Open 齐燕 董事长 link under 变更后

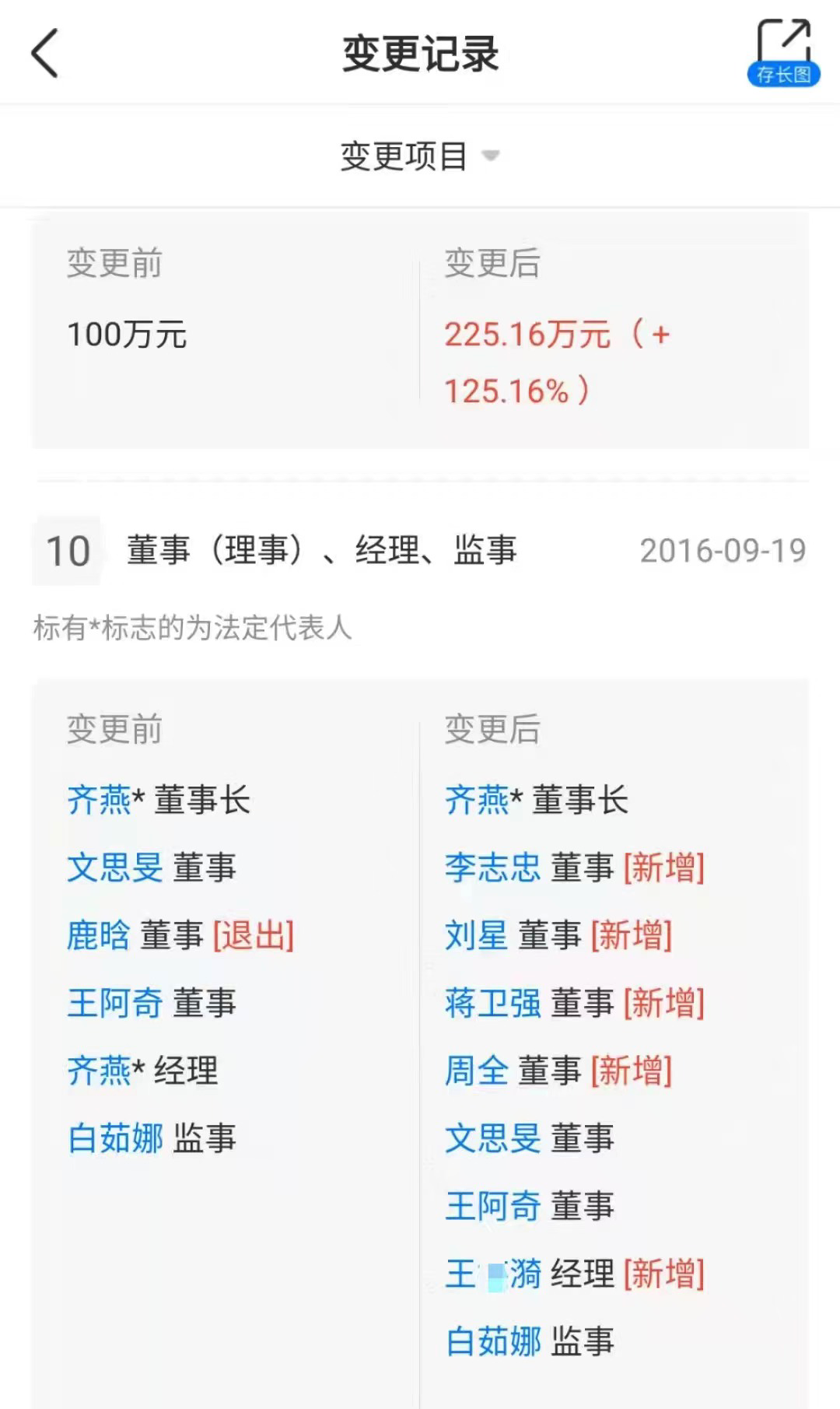tap(476, 800)
